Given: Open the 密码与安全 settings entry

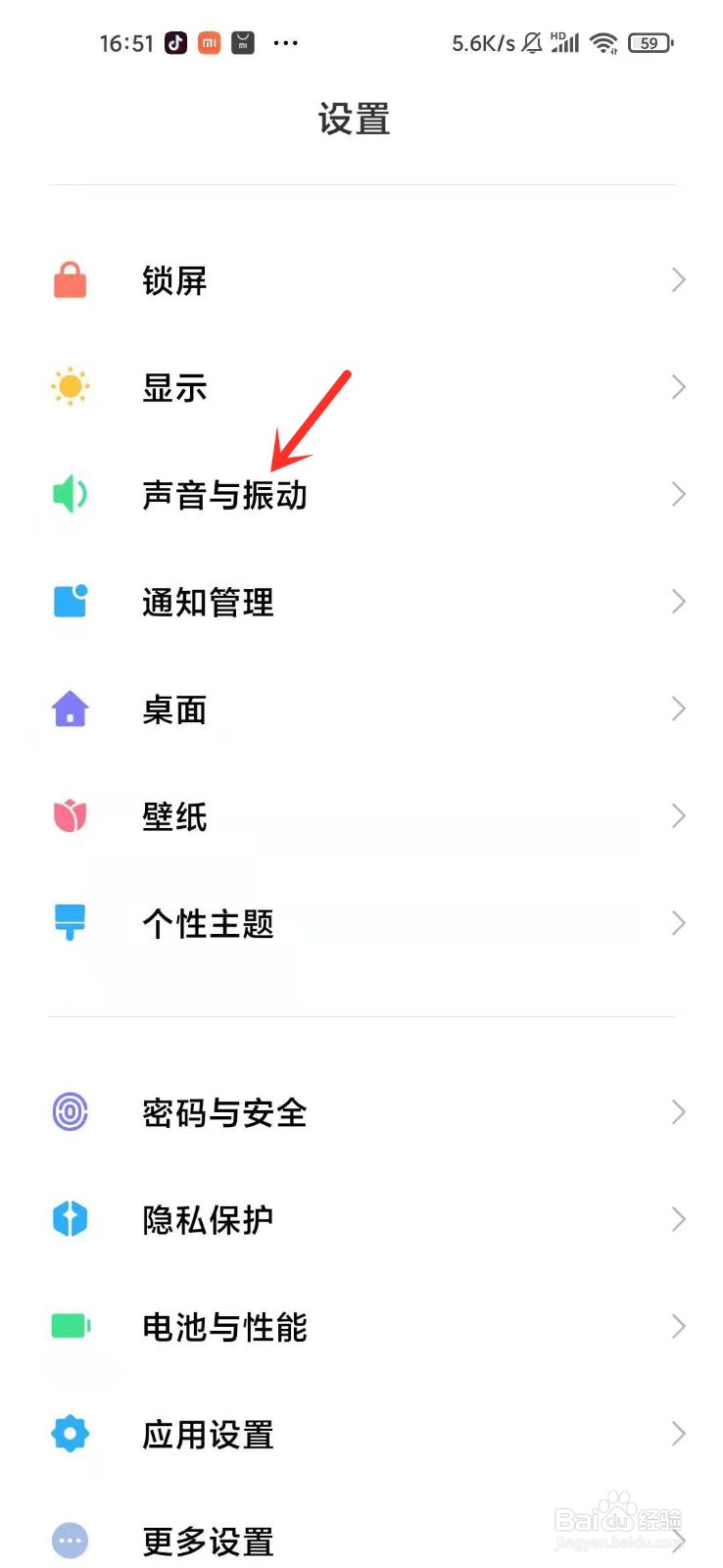Looking at the screenshot, I should (223, 1113).
